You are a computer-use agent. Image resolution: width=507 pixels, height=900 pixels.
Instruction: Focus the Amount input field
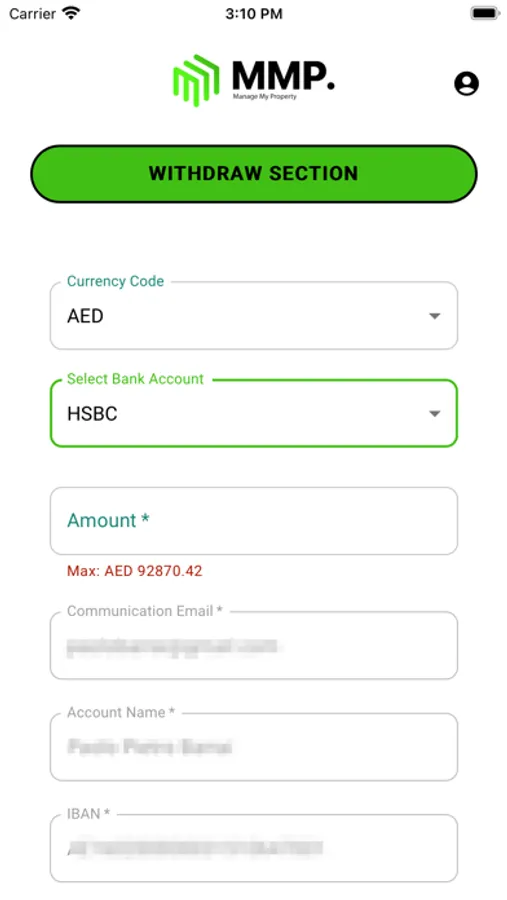[254, 521]
